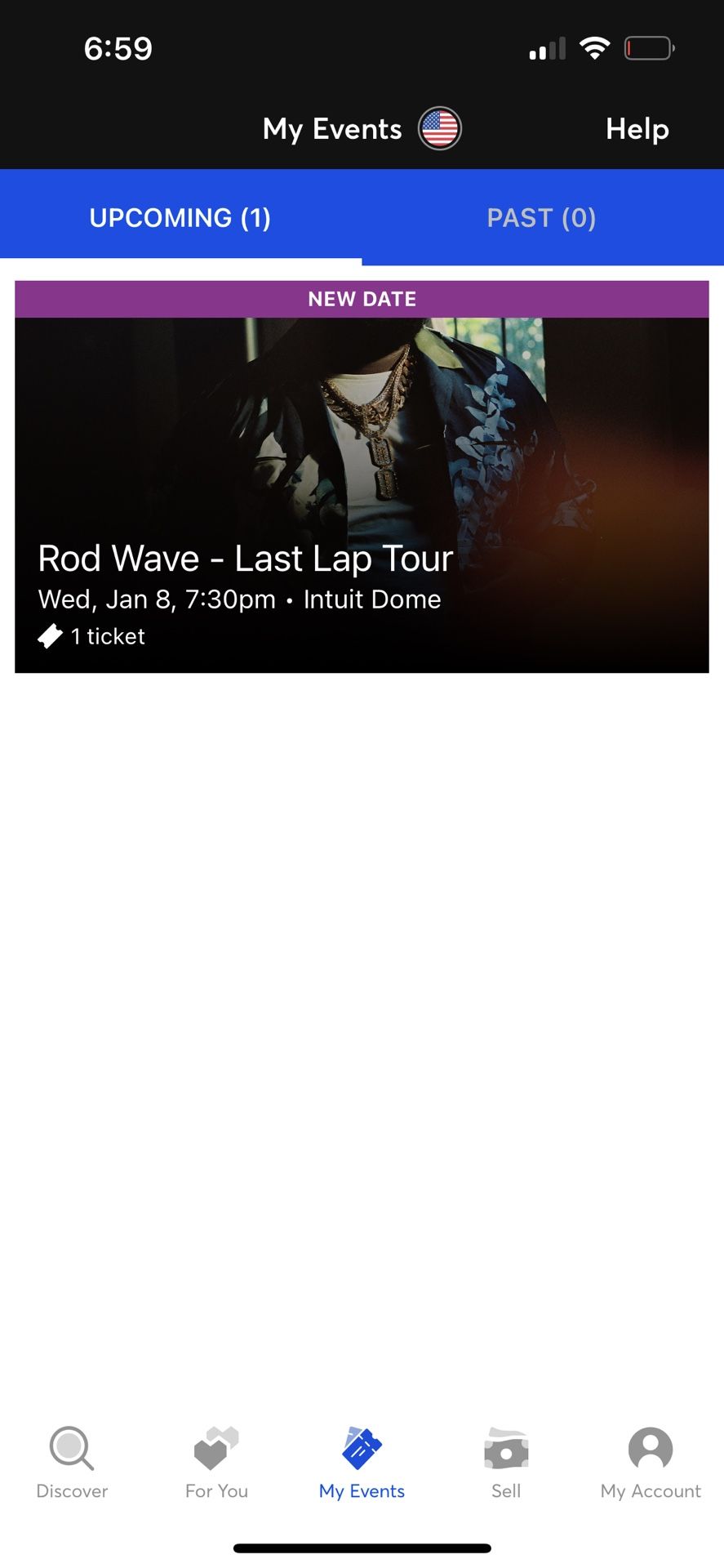This screenshot has width=724, height=1568.
Task: Click the clock showing 6:59
Action: pos(118,48)
